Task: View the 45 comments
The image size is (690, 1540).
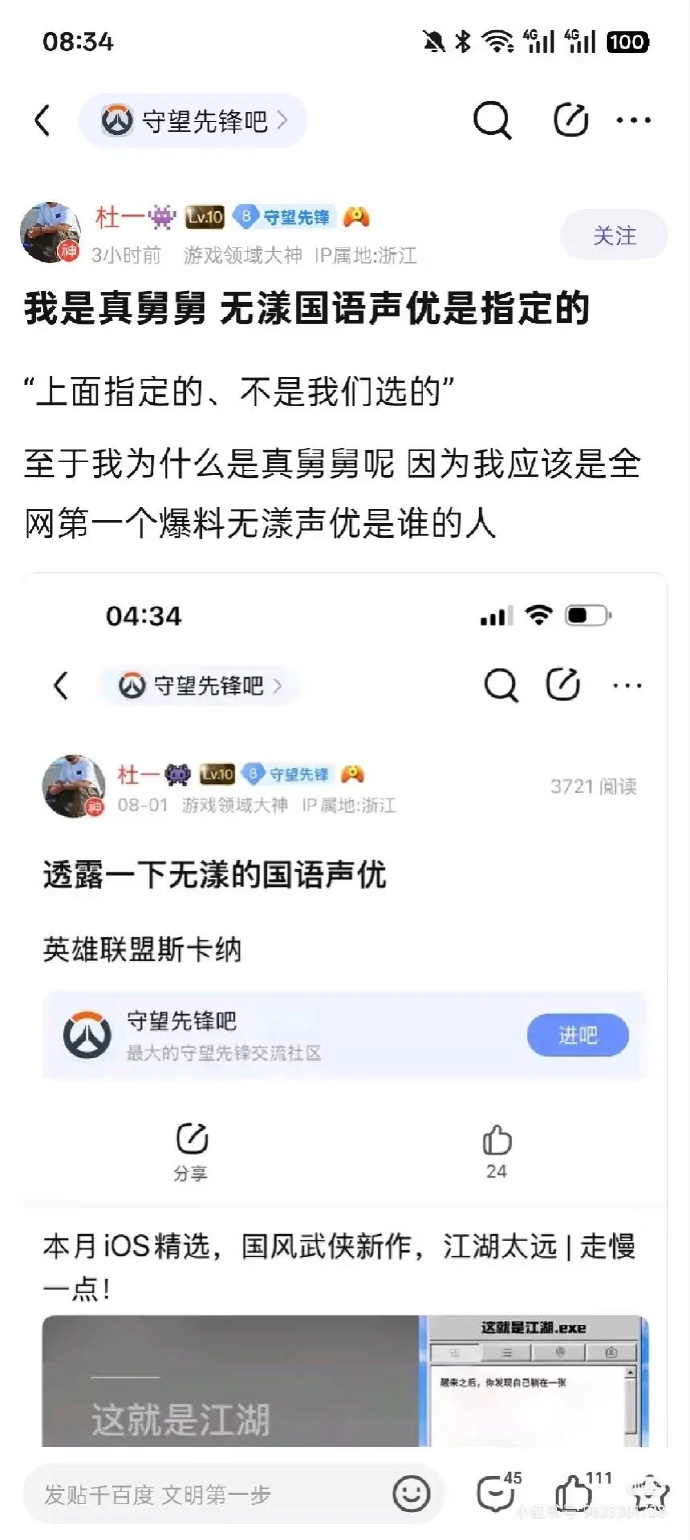Action: point(497,1493)
